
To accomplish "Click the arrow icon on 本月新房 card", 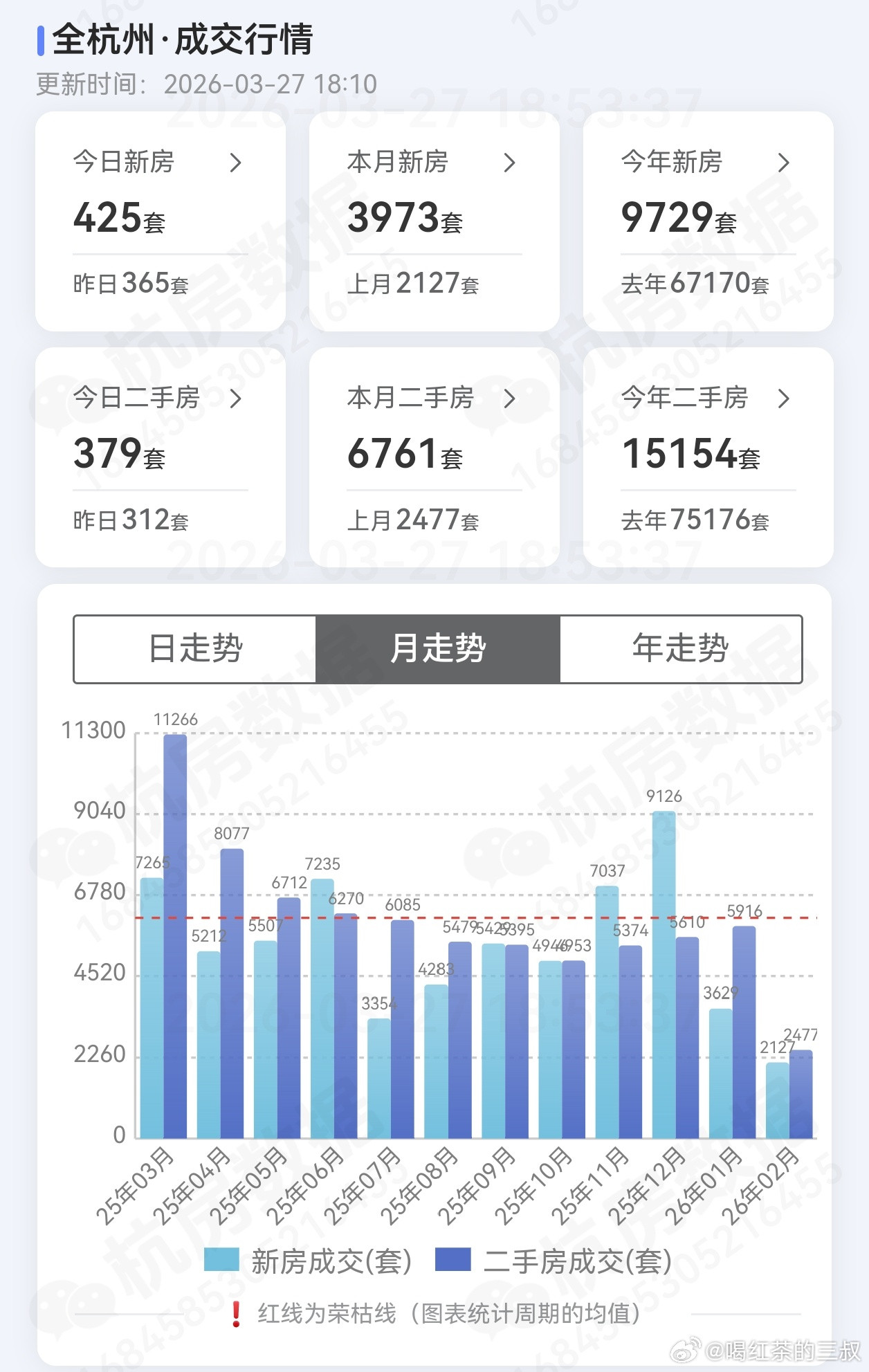I will click(511, 163).
